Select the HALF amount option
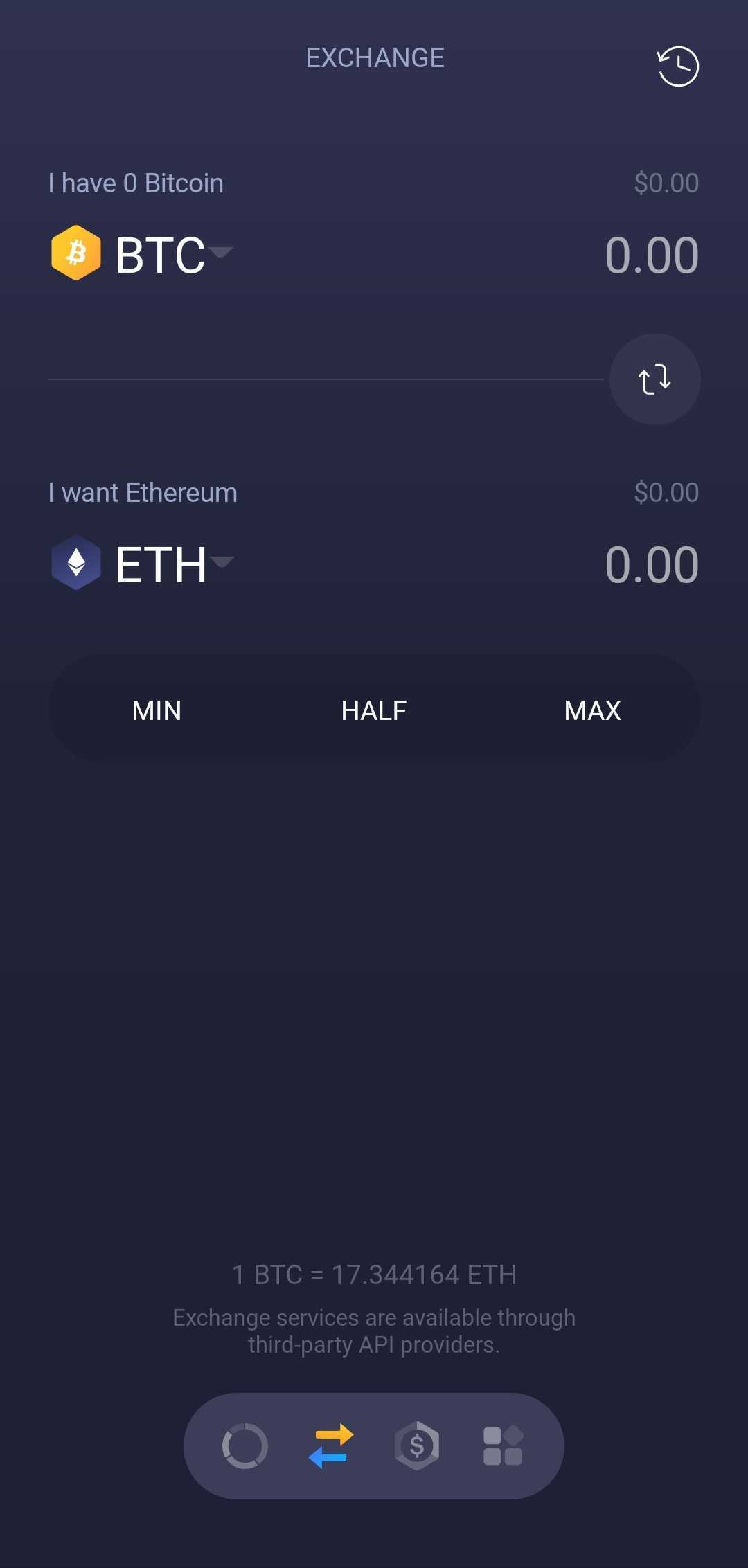 click(374, 710)
